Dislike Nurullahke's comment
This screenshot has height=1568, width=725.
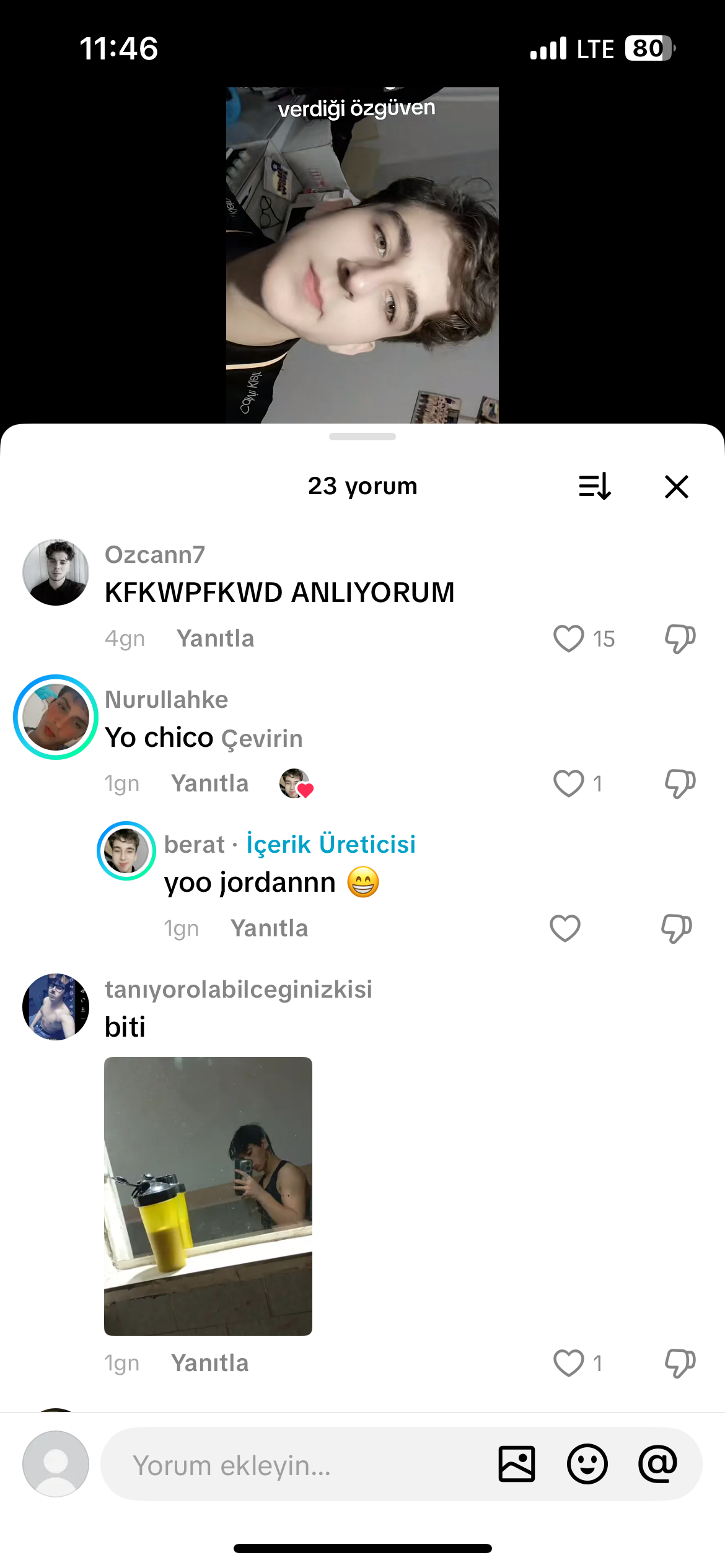[680, 783]
